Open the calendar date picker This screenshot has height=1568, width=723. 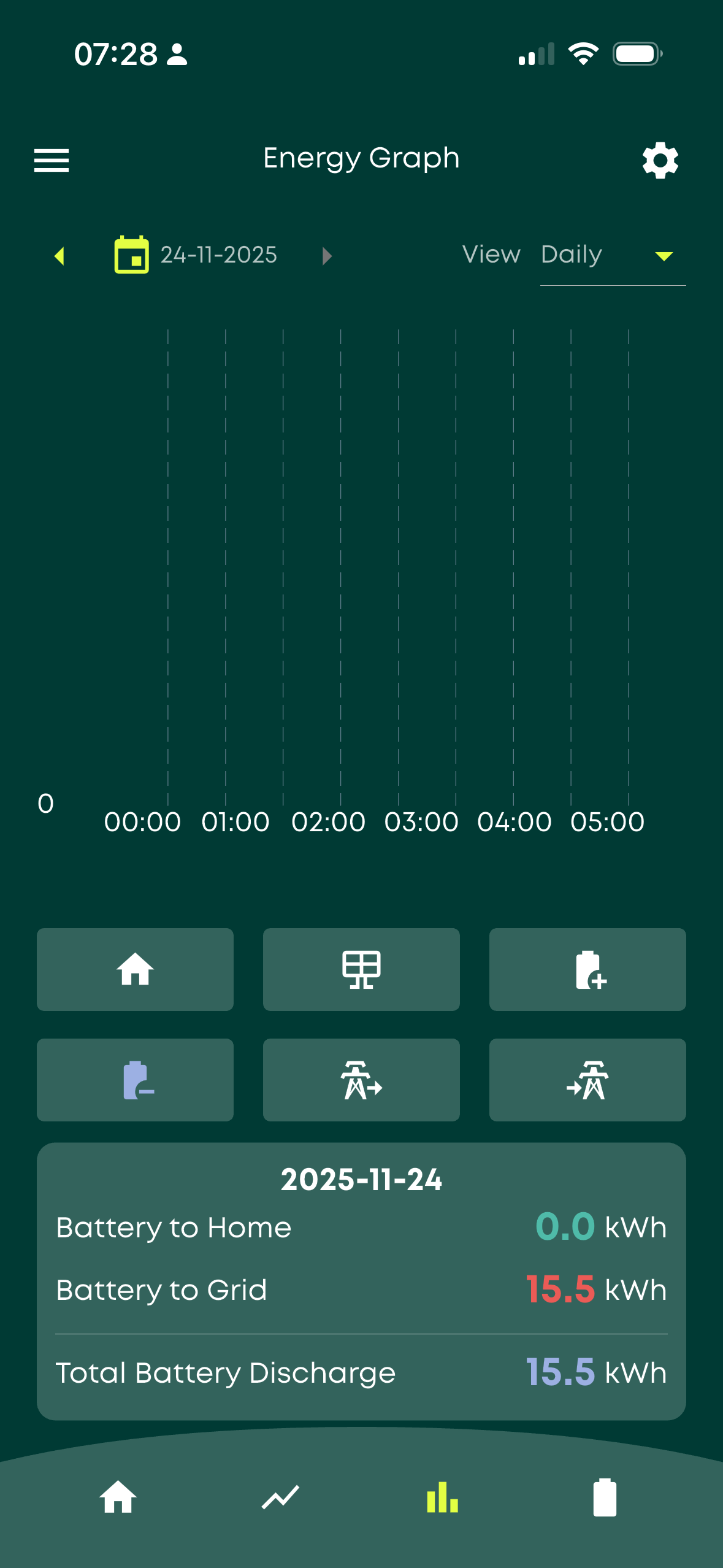[x=132, y=255]
